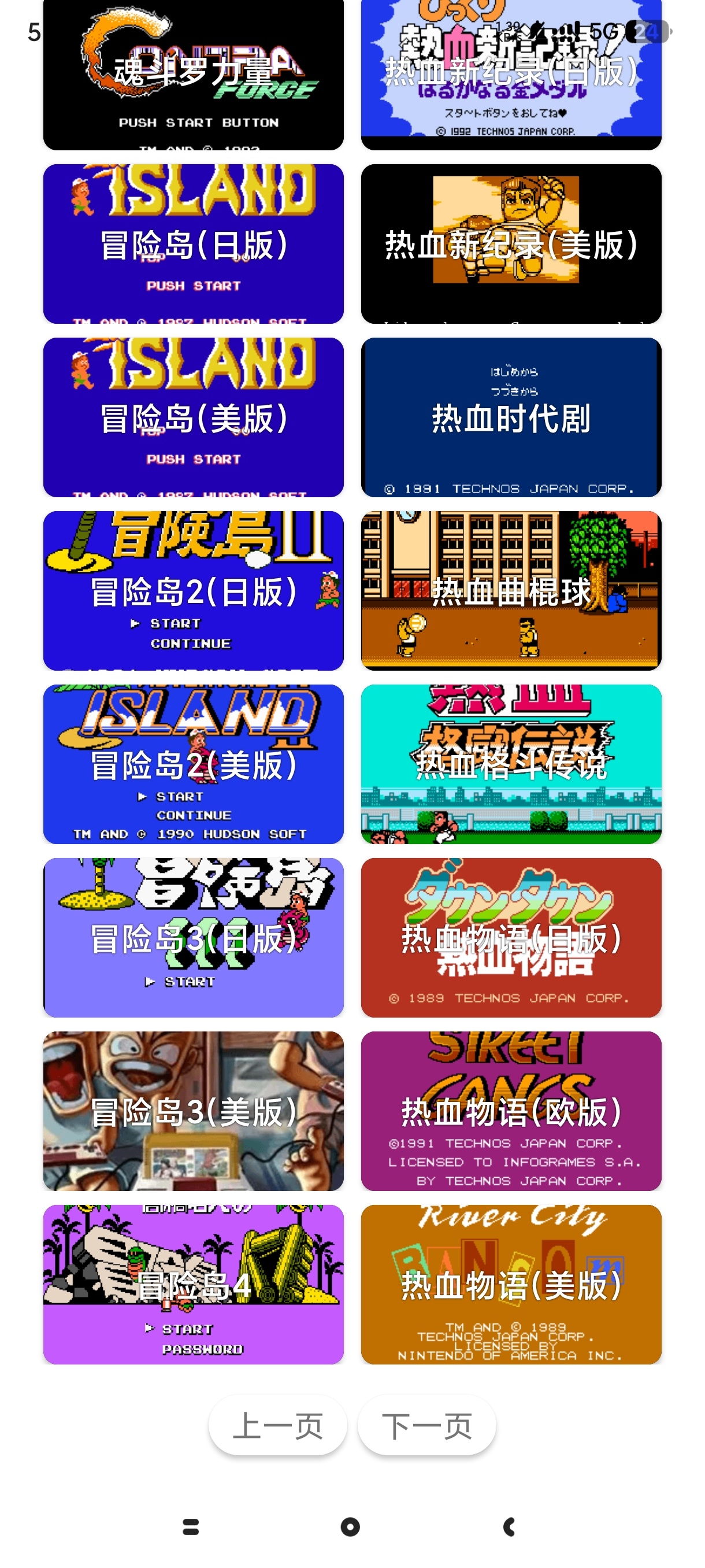Go to previous page with 上一页
This screenshot has width=705, height=1568.
click(x=277, y=1426)
